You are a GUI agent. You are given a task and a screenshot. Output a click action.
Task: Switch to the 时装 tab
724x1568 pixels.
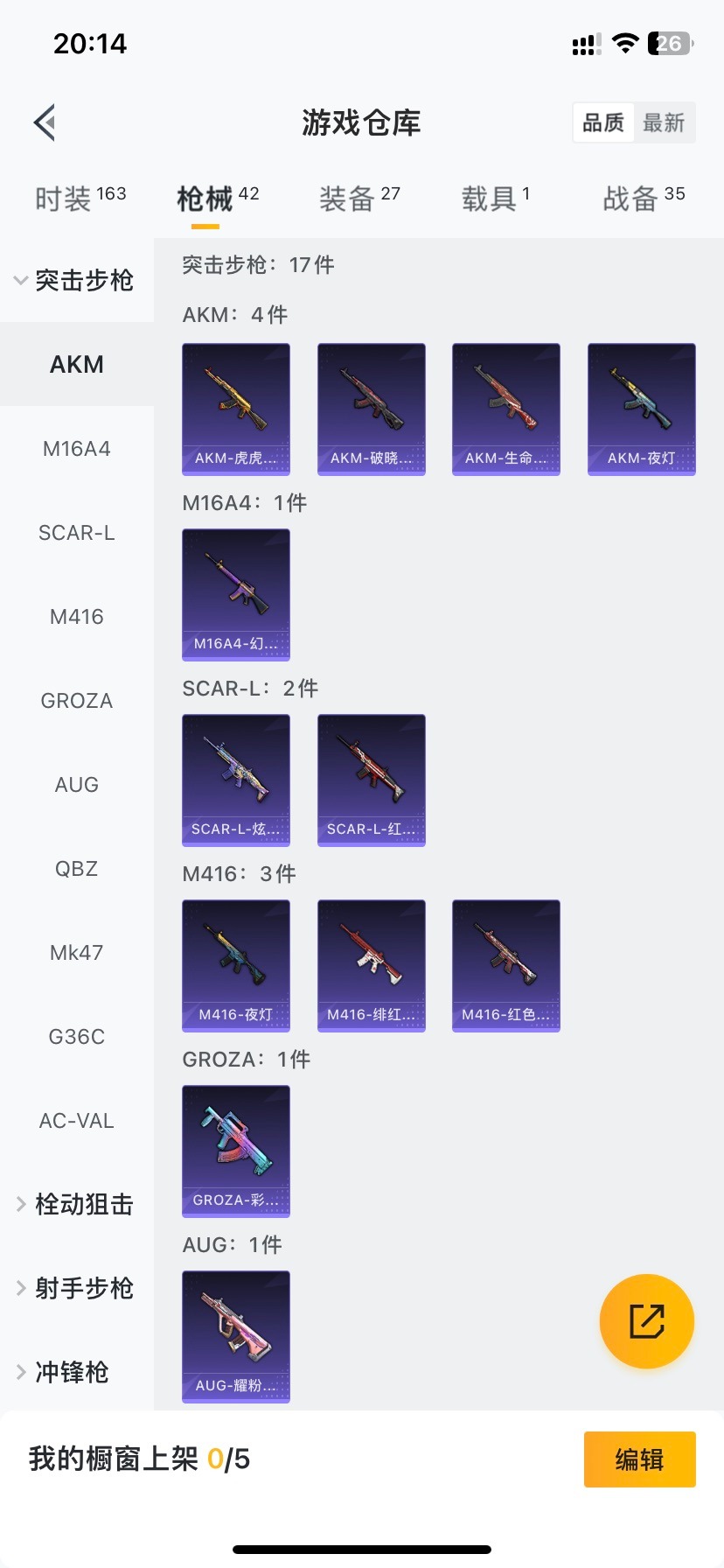(x=80, y=199)
